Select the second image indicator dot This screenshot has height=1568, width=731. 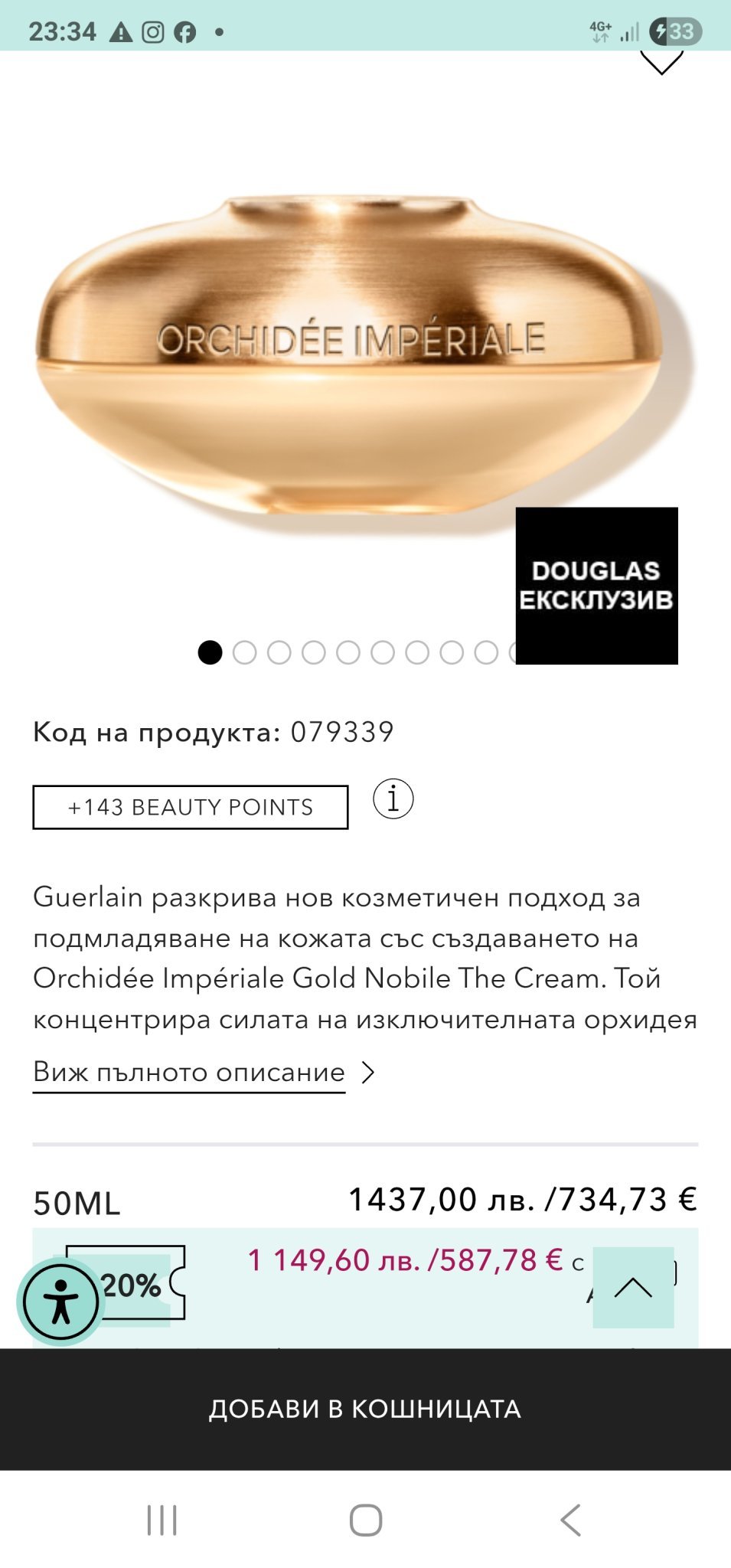(244, 652)
